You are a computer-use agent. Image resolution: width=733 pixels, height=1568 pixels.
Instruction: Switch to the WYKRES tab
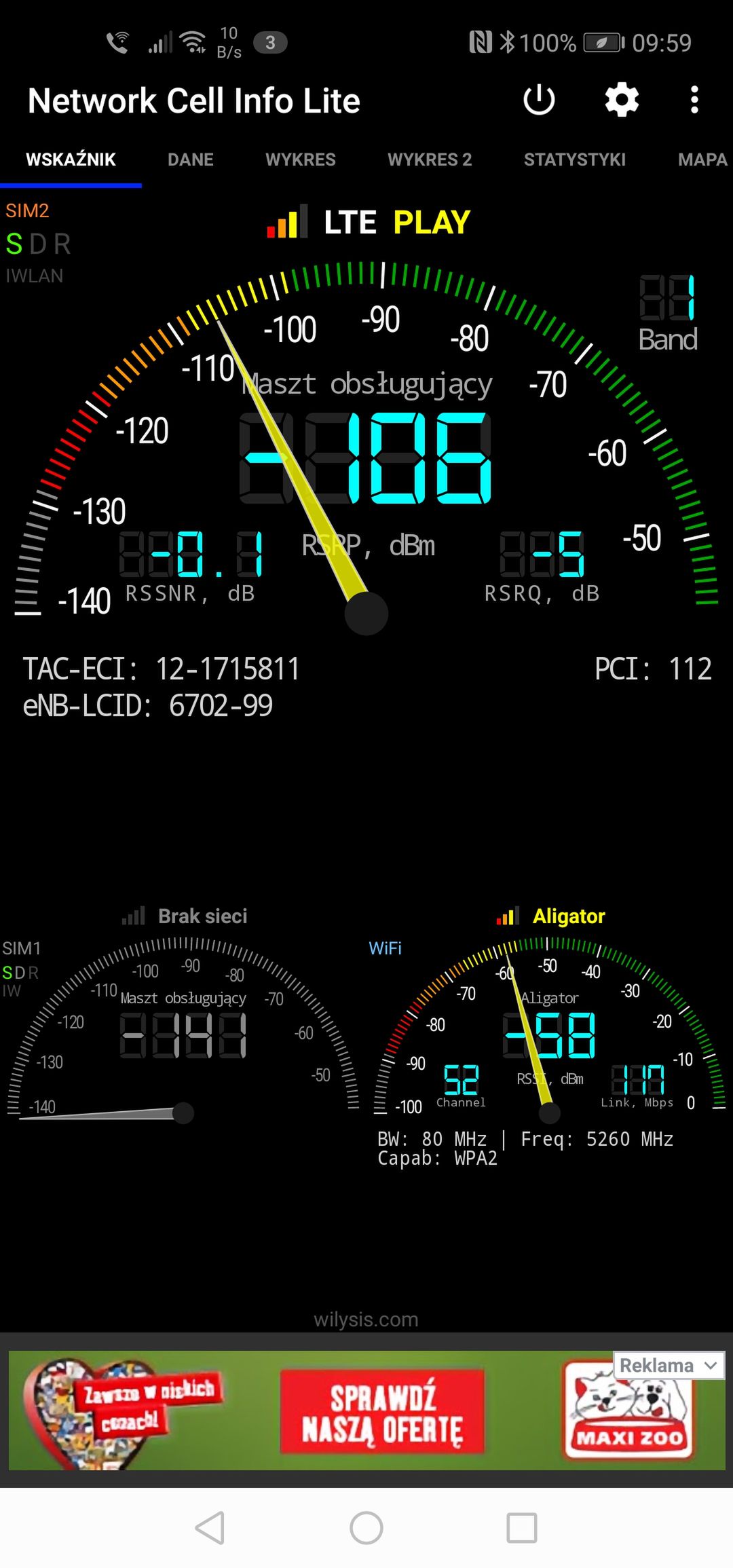pos(301,160)
